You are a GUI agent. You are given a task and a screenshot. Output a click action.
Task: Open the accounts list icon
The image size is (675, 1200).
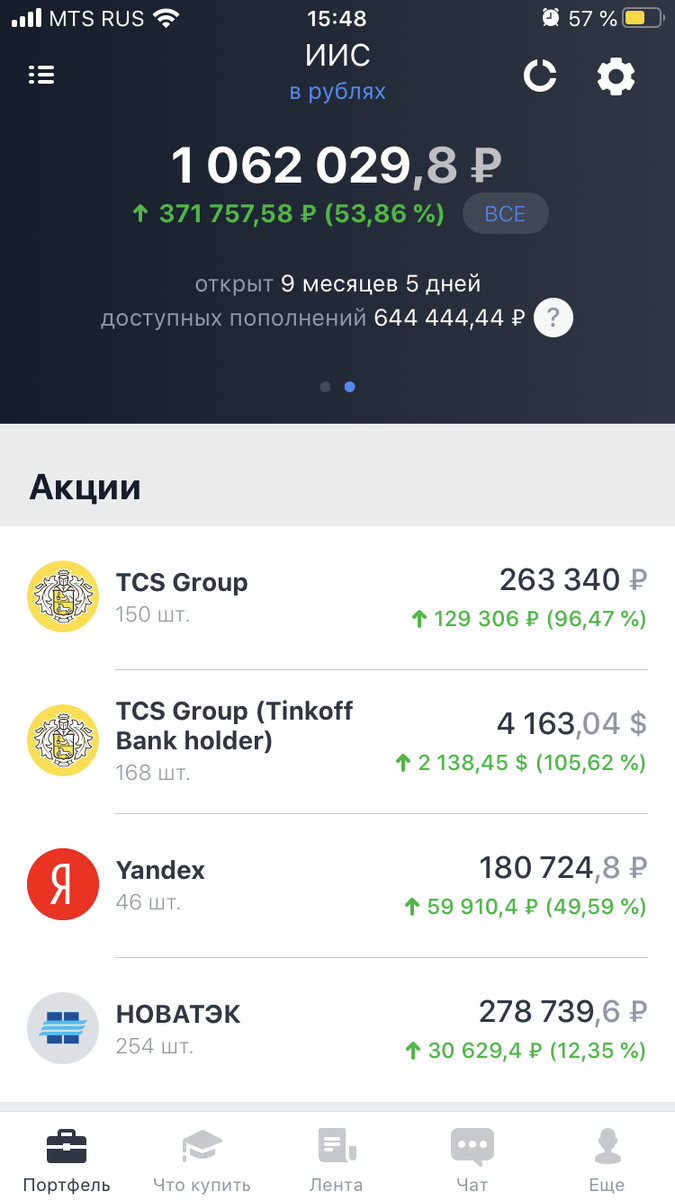tap(42, 75)
